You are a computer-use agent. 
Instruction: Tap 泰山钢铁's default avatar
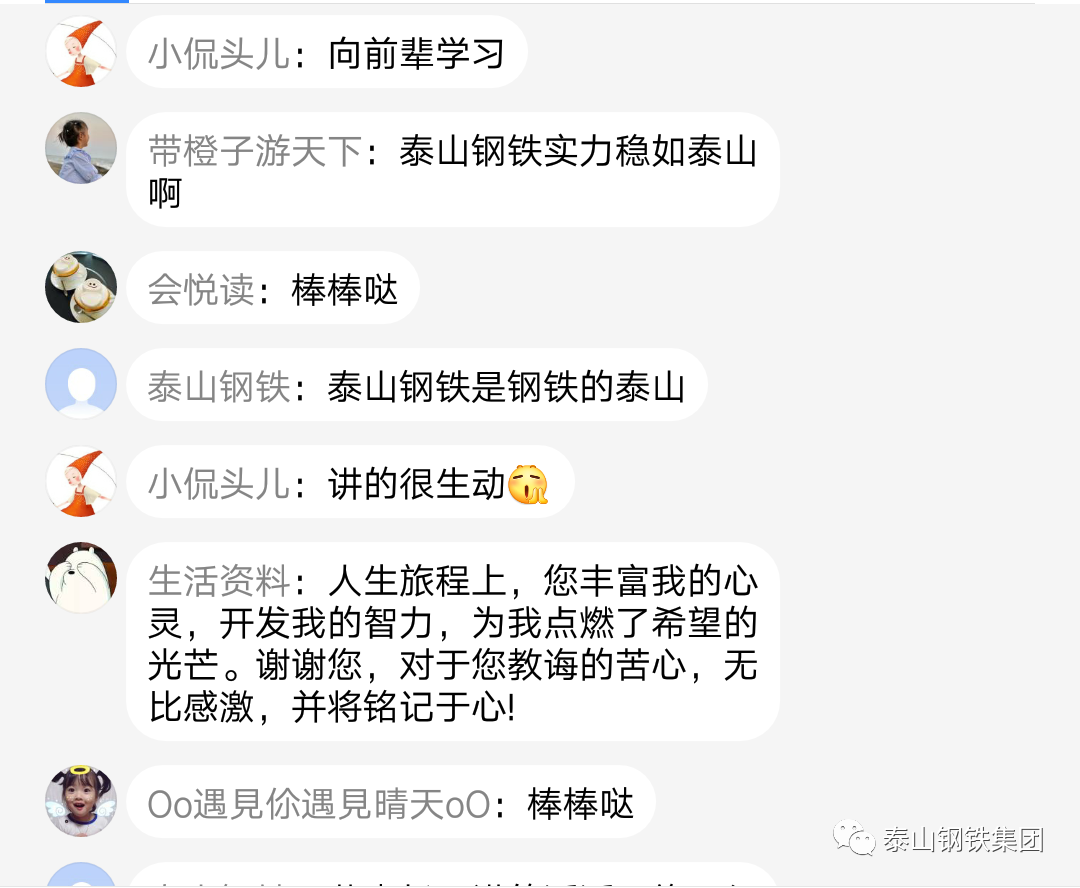tap(81, 384)
